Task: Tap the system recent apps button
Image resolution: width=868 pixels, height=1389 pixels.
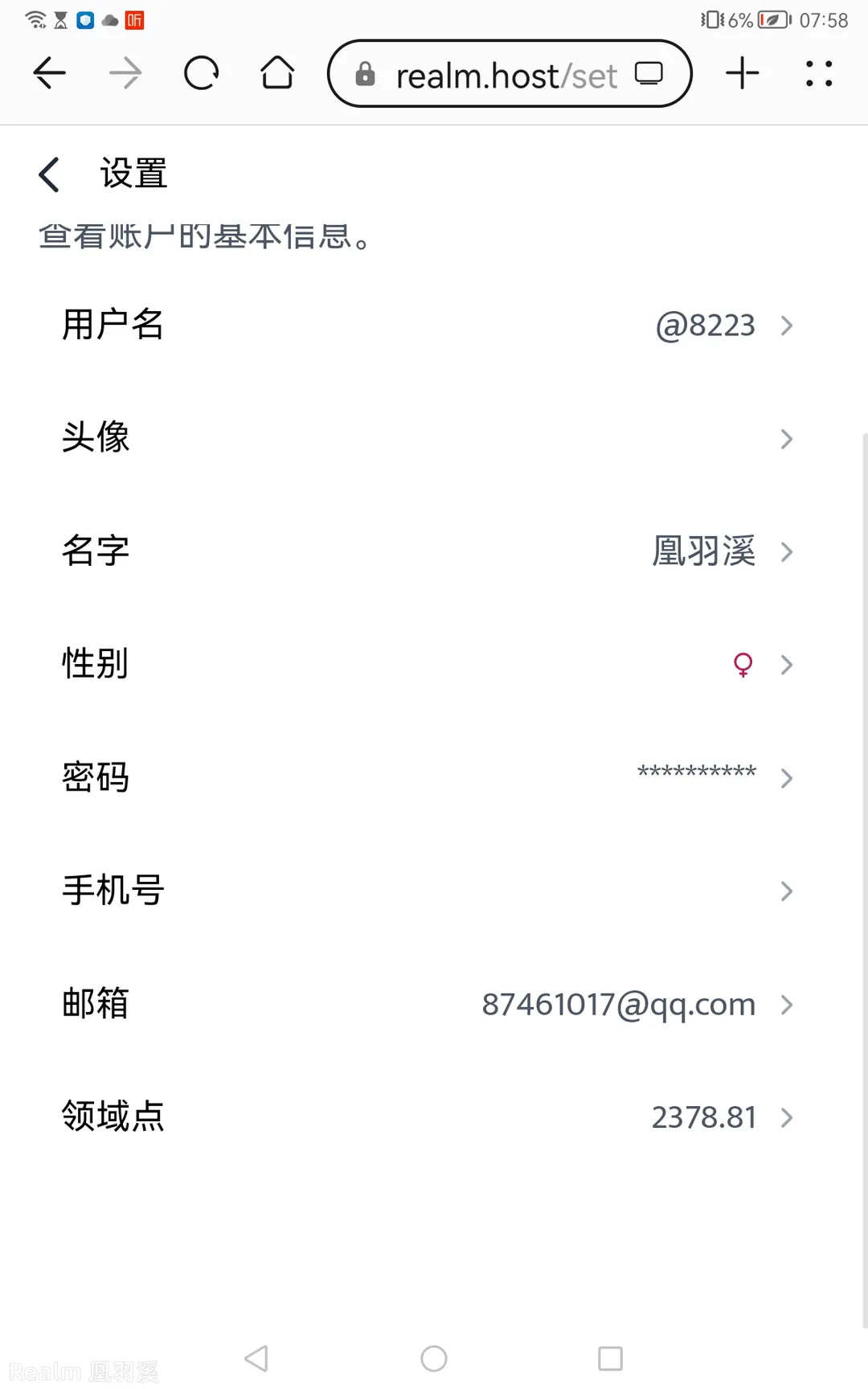Action: click(x=610, y=1358)
